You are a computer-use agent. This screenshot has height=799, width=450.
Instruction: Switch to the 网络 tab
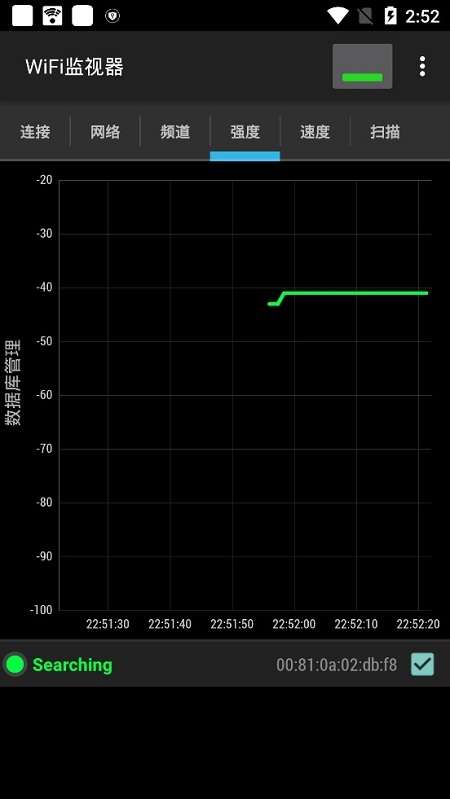coord(105,132)
